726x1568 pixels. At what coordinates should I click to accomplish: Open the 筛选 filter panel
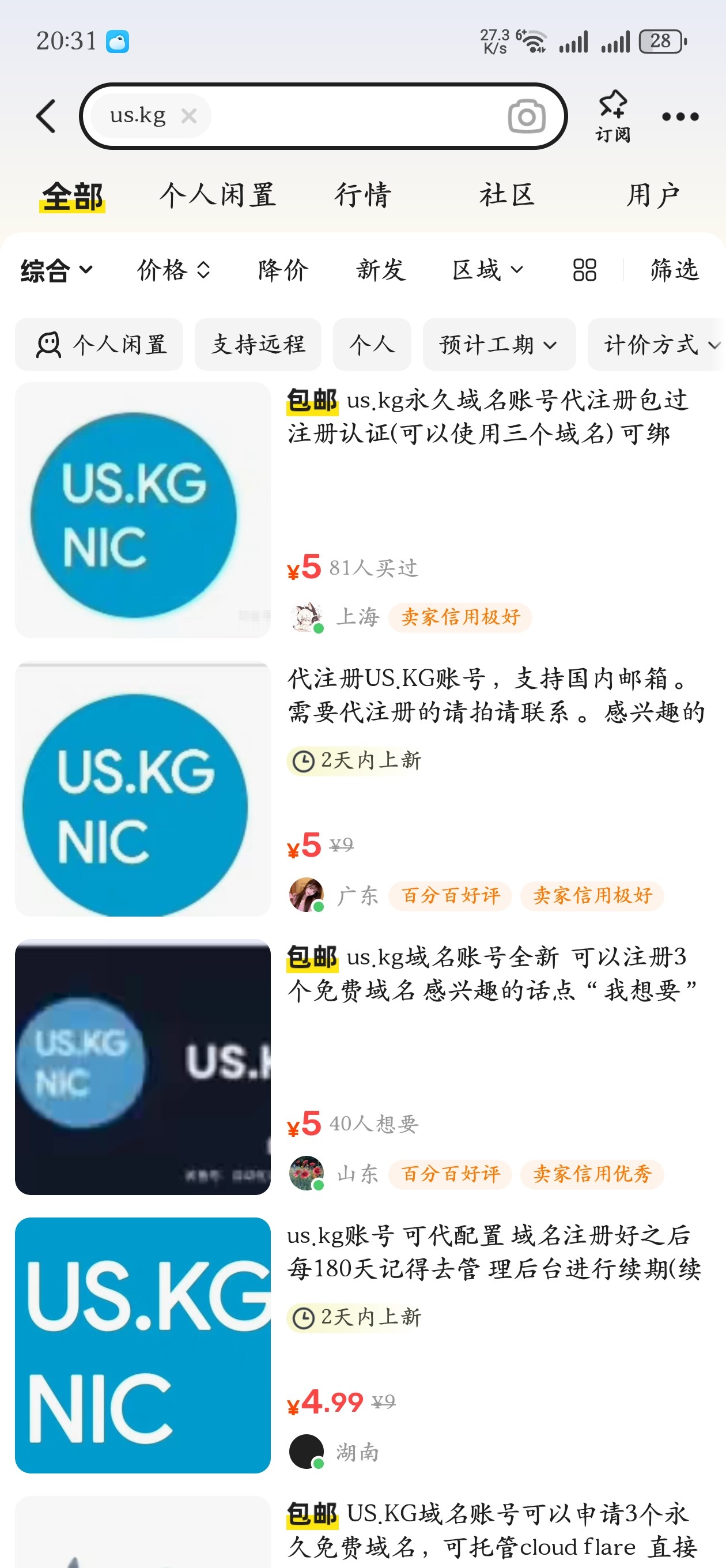(674, 270)
